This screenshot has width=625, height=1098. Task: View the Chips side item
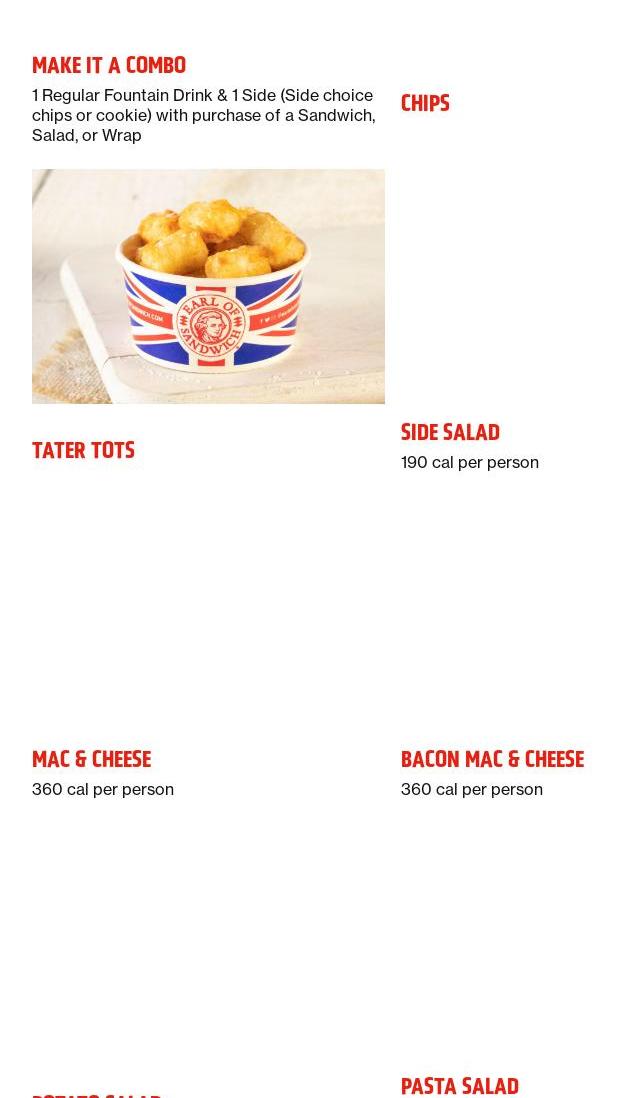[425, 104]
